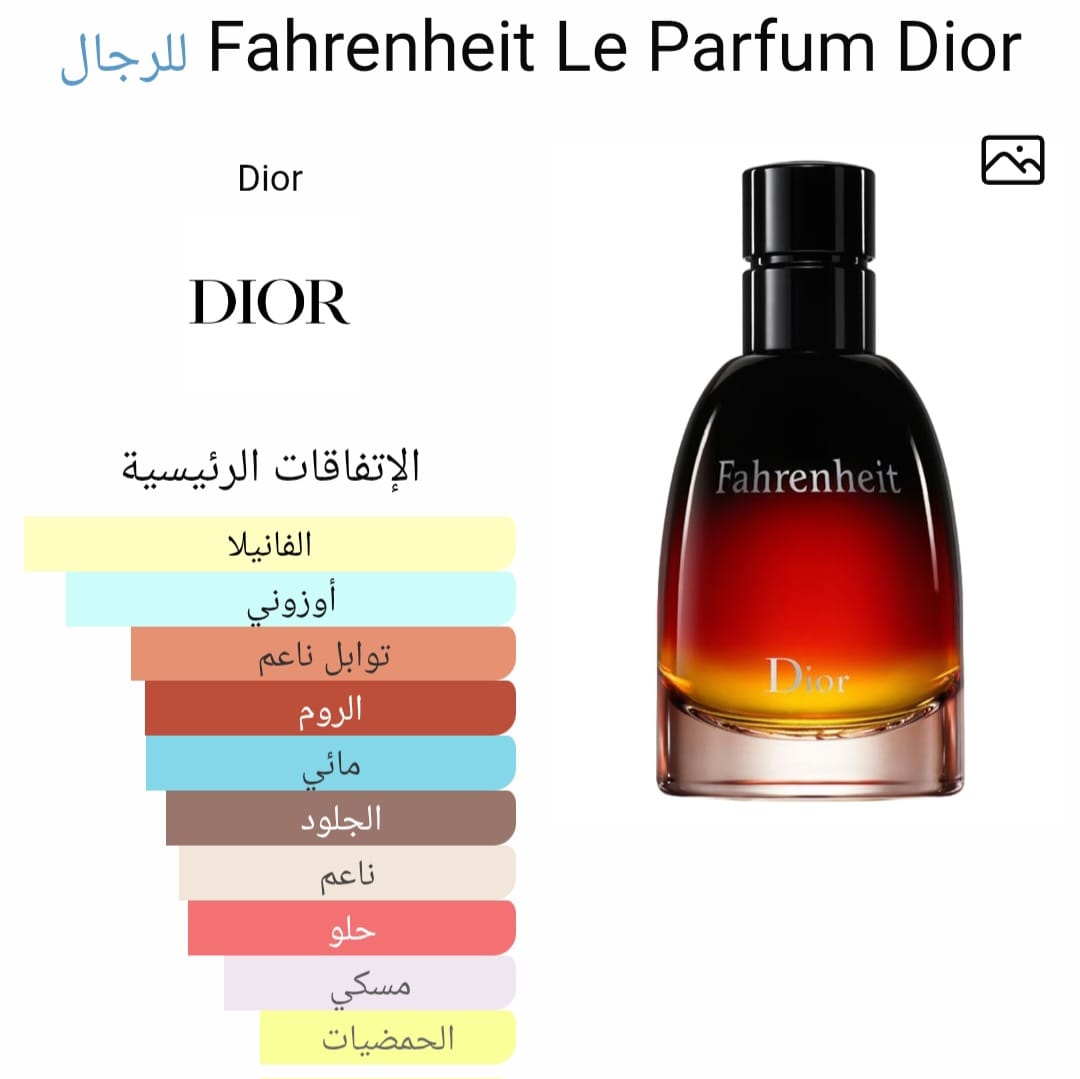Tap the Fahrenheit perfume bottle image
The width and height of the screenshot is (1080, 1079).
[x=809, y=481]
